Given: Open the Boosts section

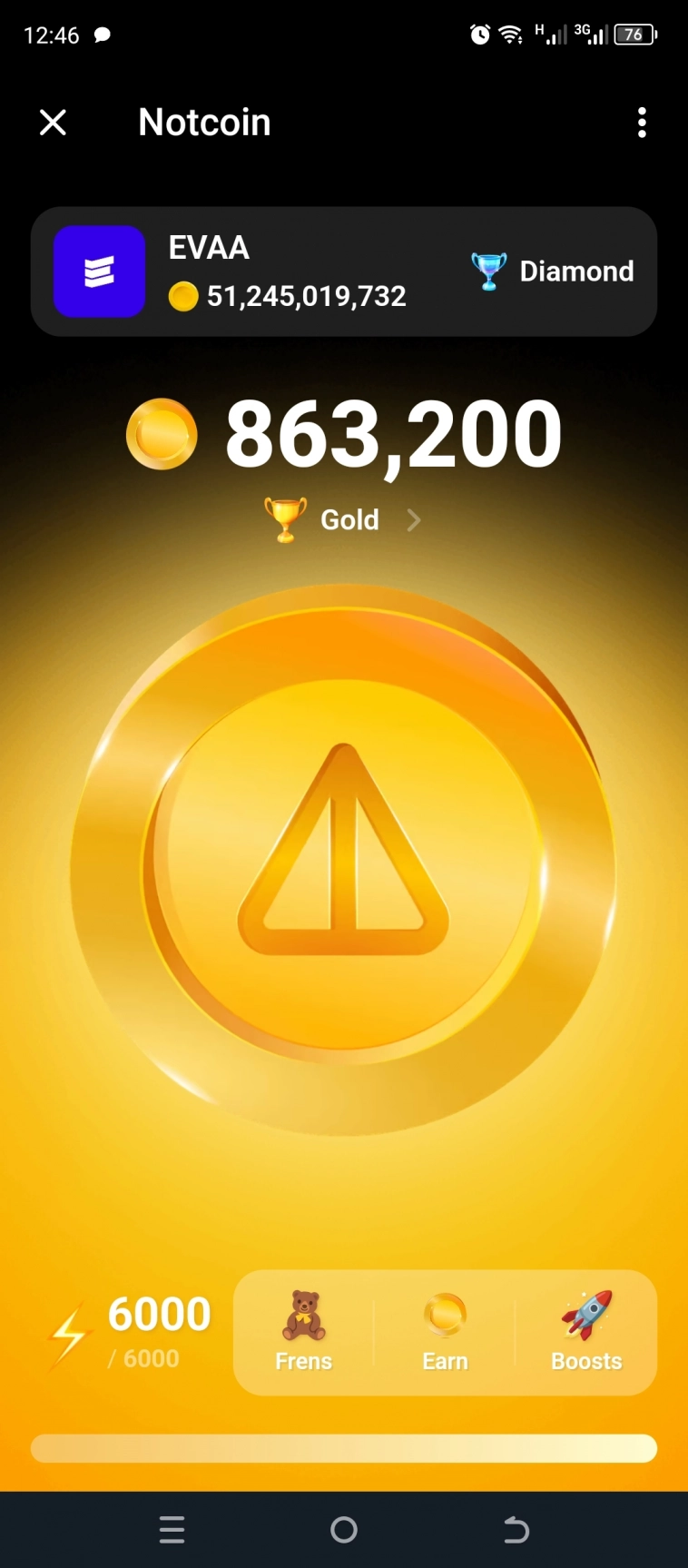Looking at the screenshot, I should 586,1331.
